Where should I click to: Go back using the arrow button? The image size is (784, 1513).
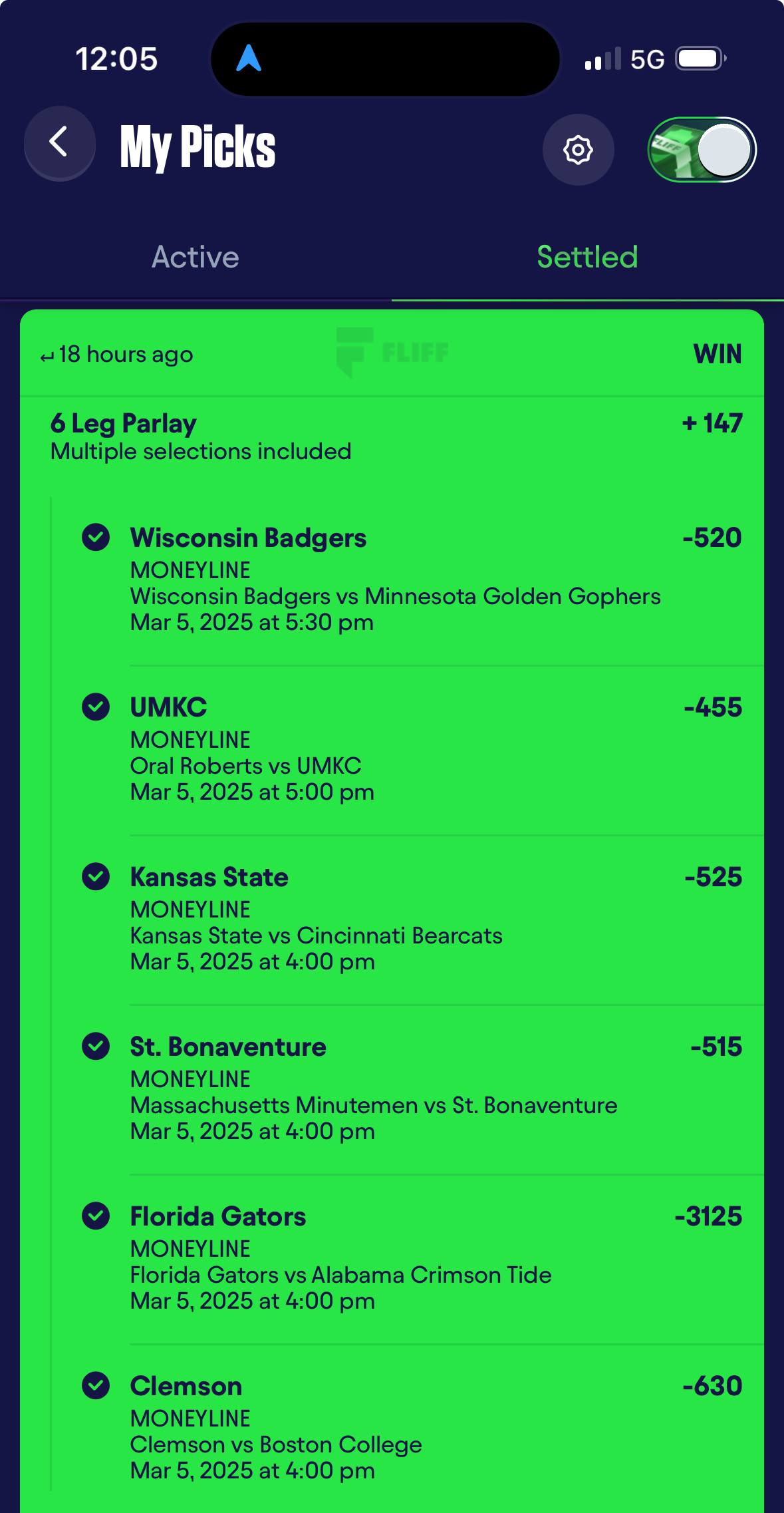point(60,143)
